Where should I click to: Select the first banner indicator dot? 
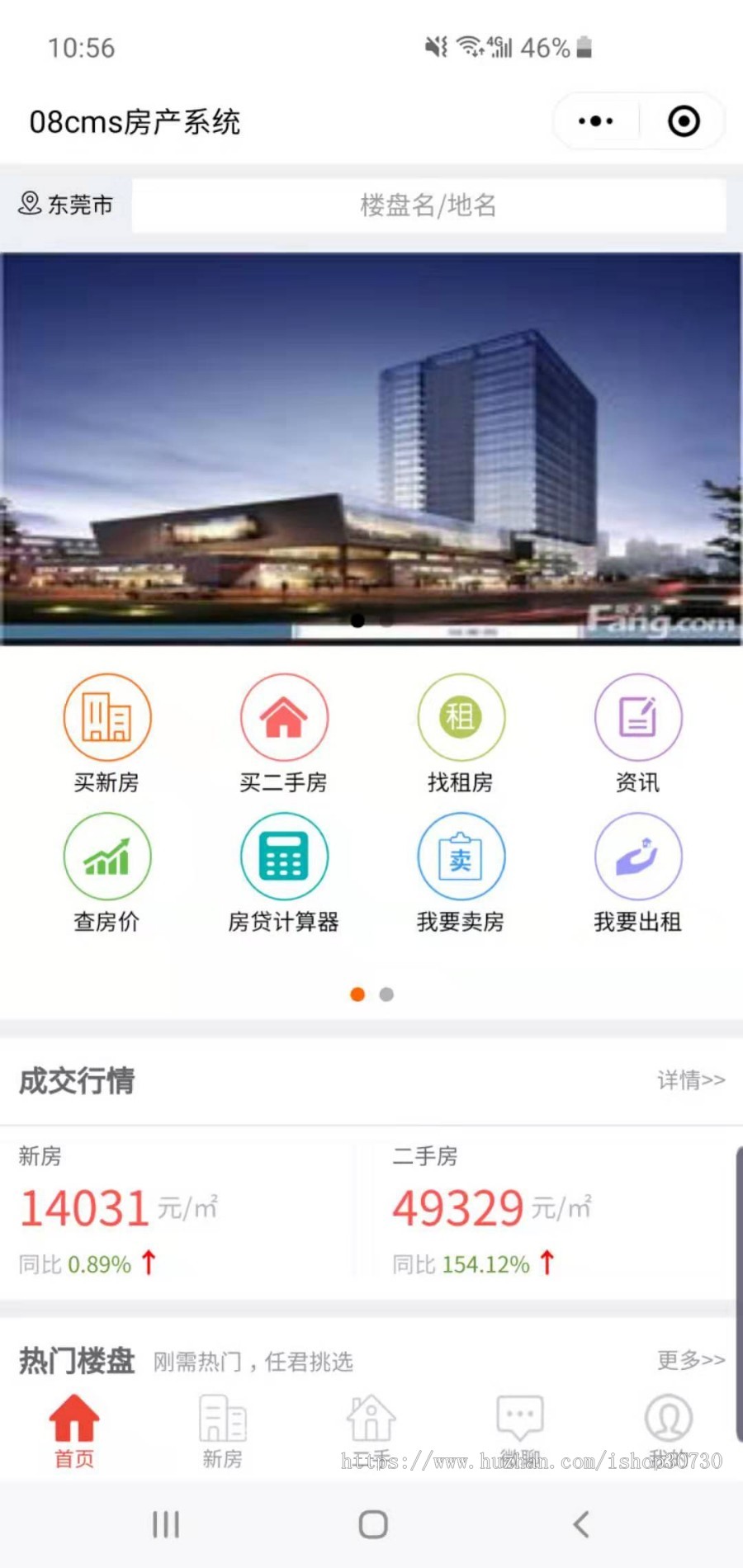pyautogui.click(x=357, y=621)
